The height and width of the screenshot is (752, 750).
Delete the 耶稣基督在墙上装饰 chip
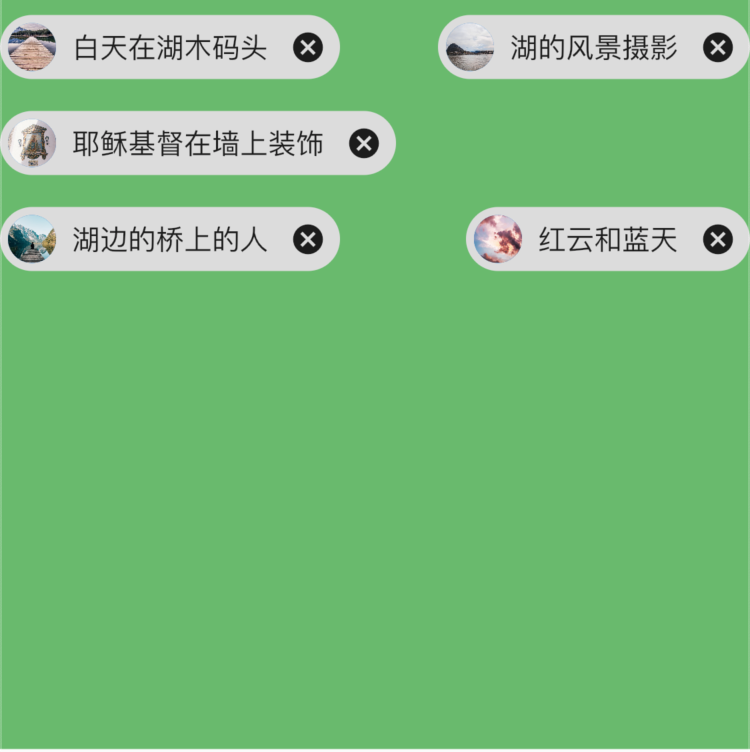pos(364,143)
